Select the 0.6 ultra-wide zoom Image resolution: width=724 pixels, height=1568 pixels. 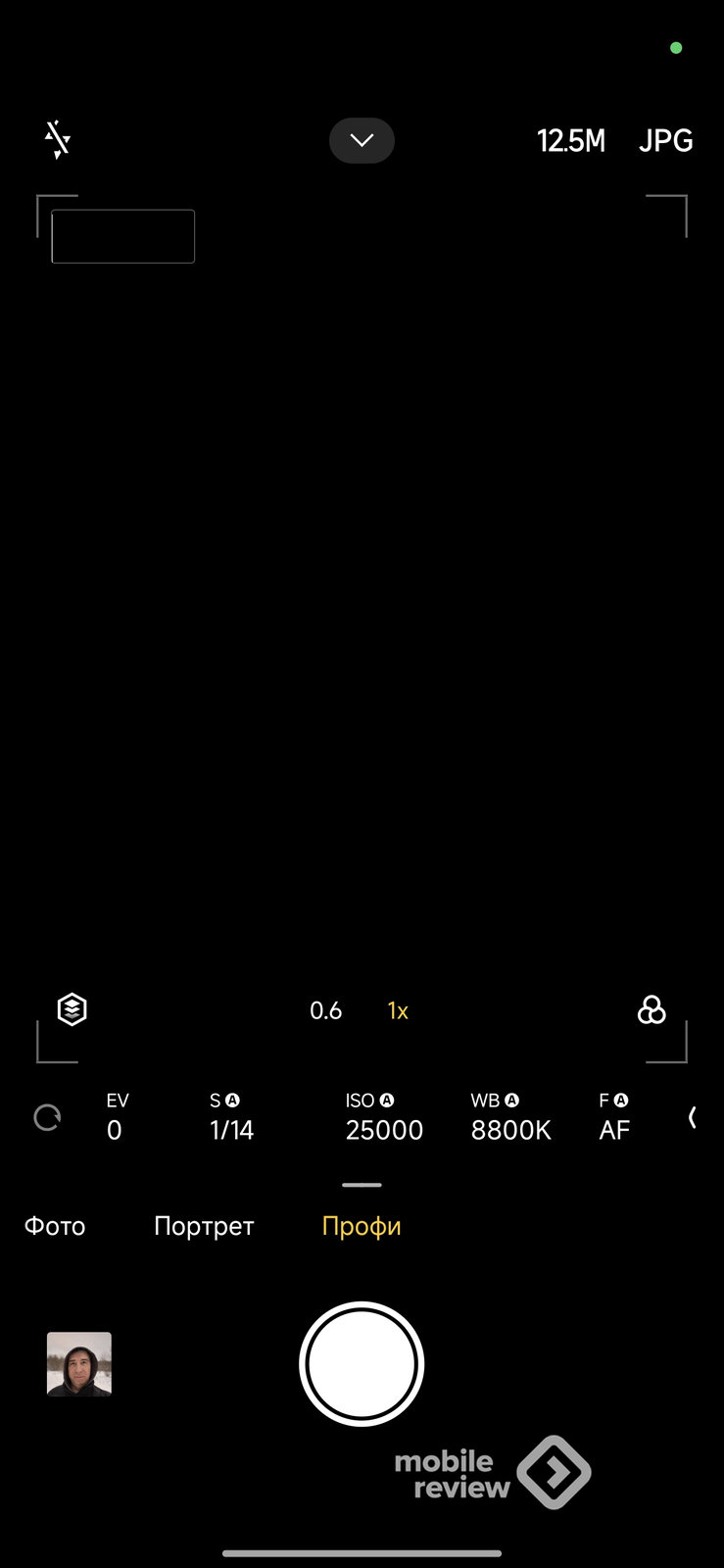(x=325, y=1010)
